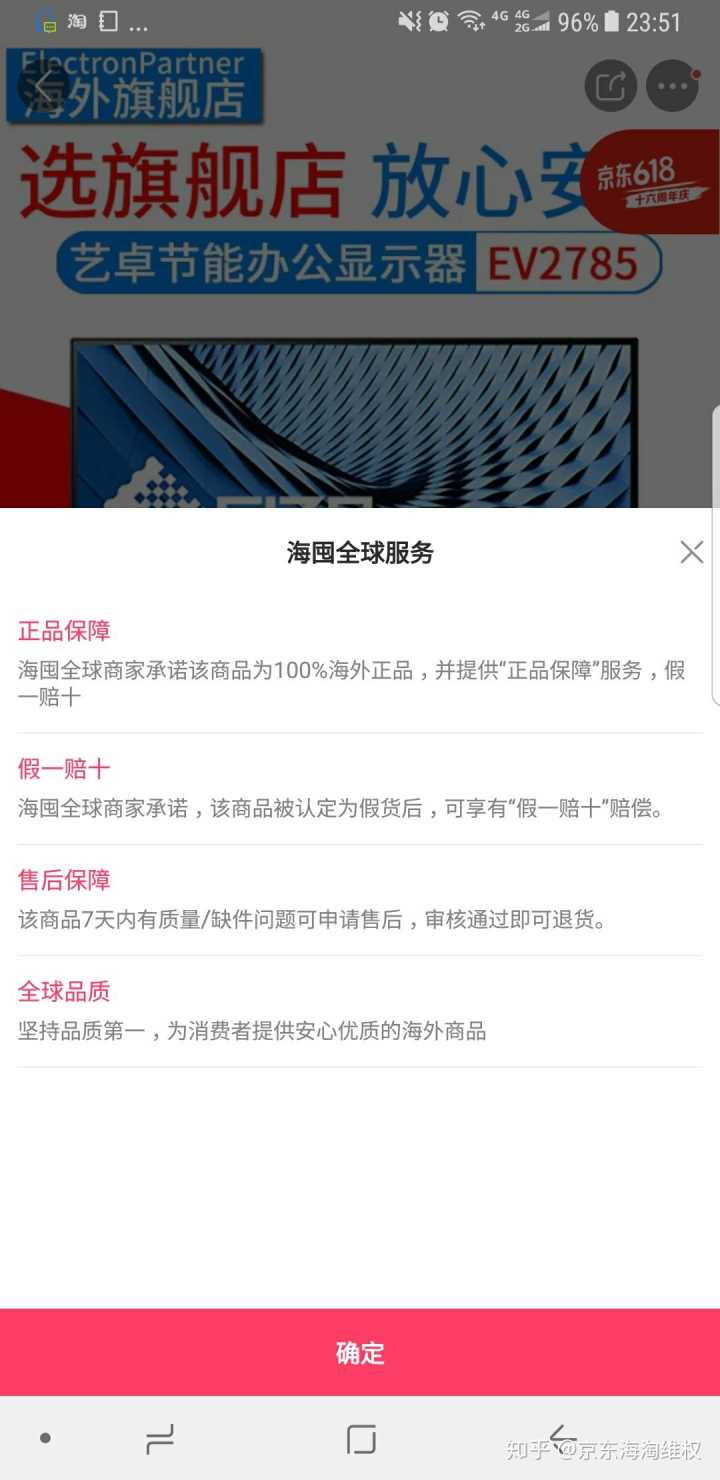
Task: Open the three-dot overflow menu
Action: [672, 86]
